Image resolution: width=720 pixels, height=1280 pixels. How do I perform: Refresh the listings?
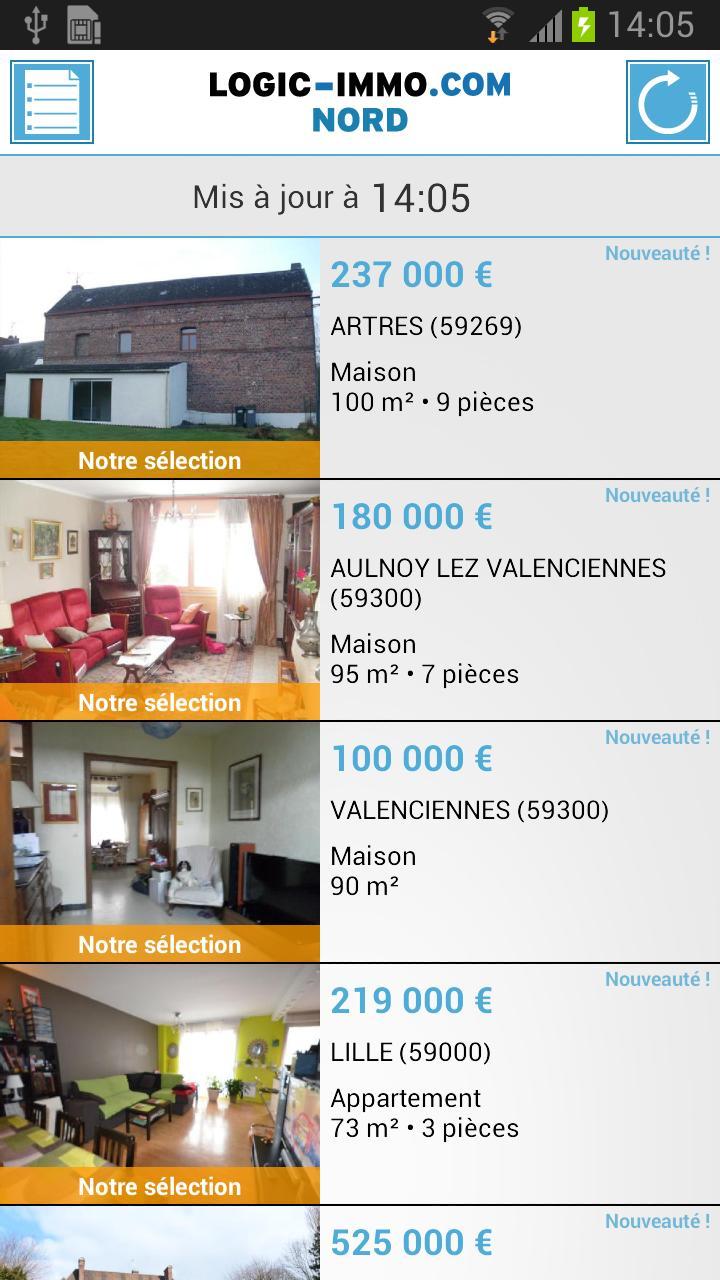[x=667, y=102]
